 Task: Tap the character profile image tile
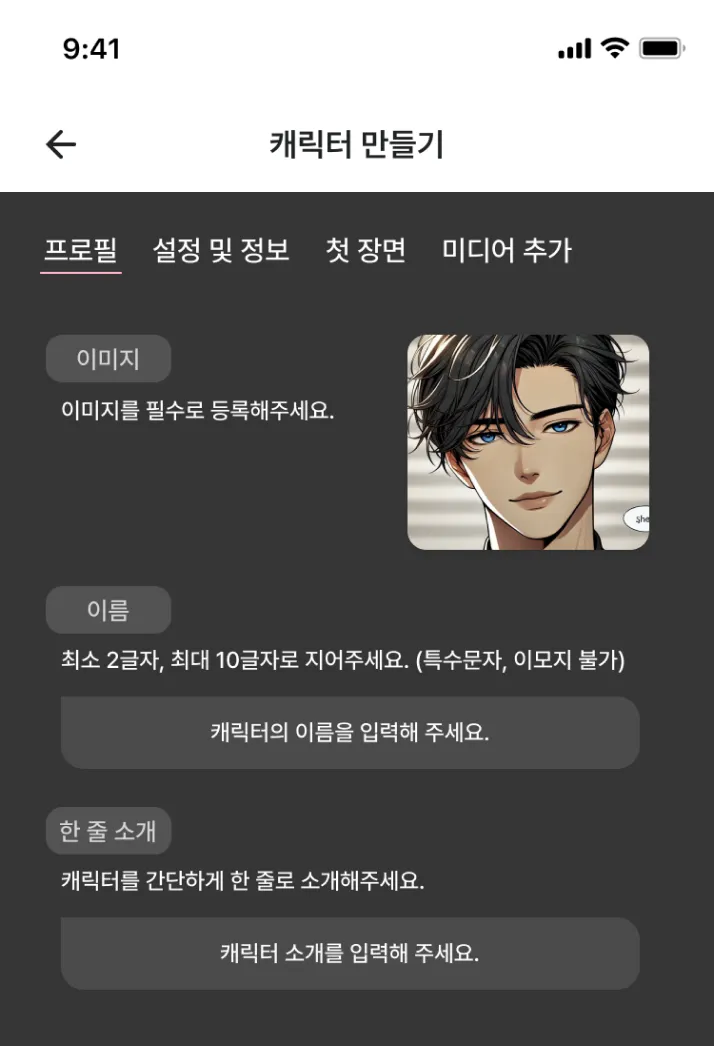[528, 442]
